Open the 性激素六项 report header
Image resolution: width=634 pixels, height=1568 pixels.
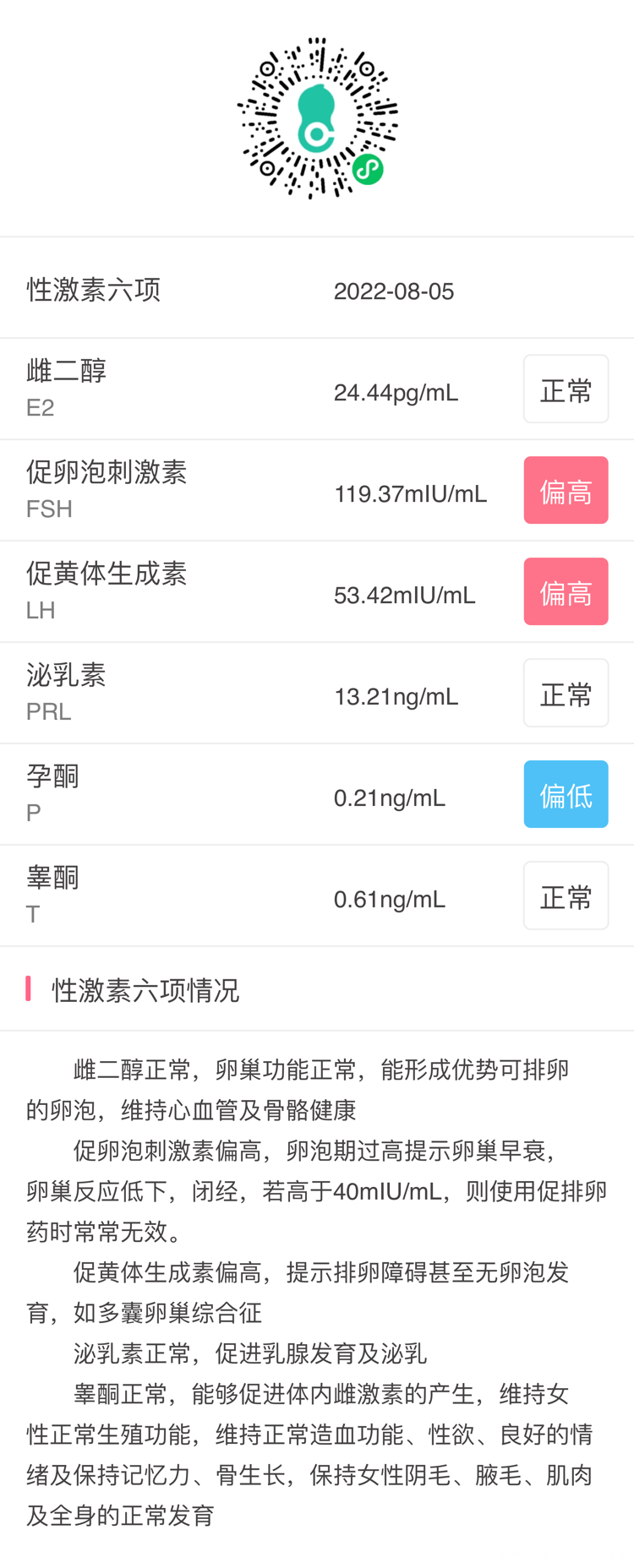tap(317, 291)
